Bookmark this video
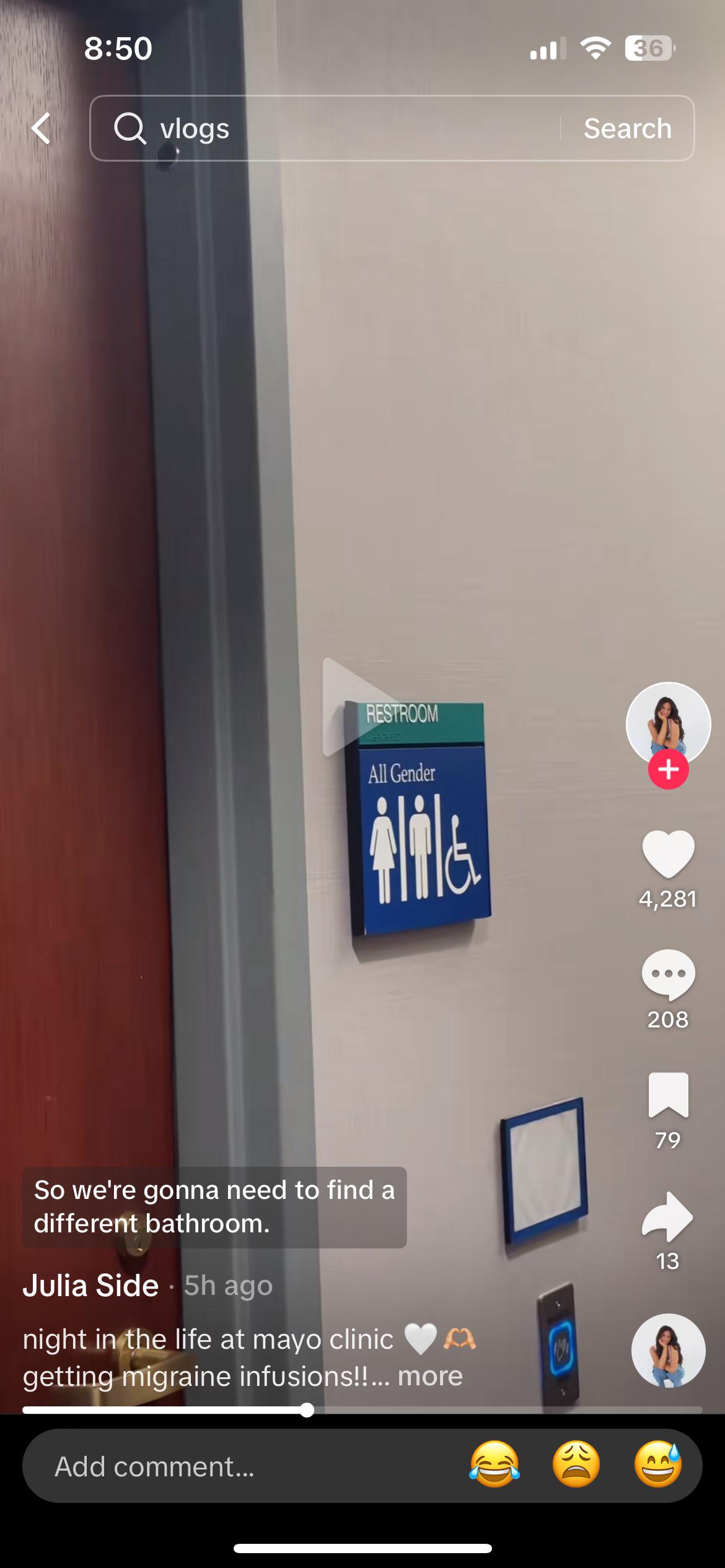Image resolution: width=725 pixels, height=1568 pixels. 668,1095
